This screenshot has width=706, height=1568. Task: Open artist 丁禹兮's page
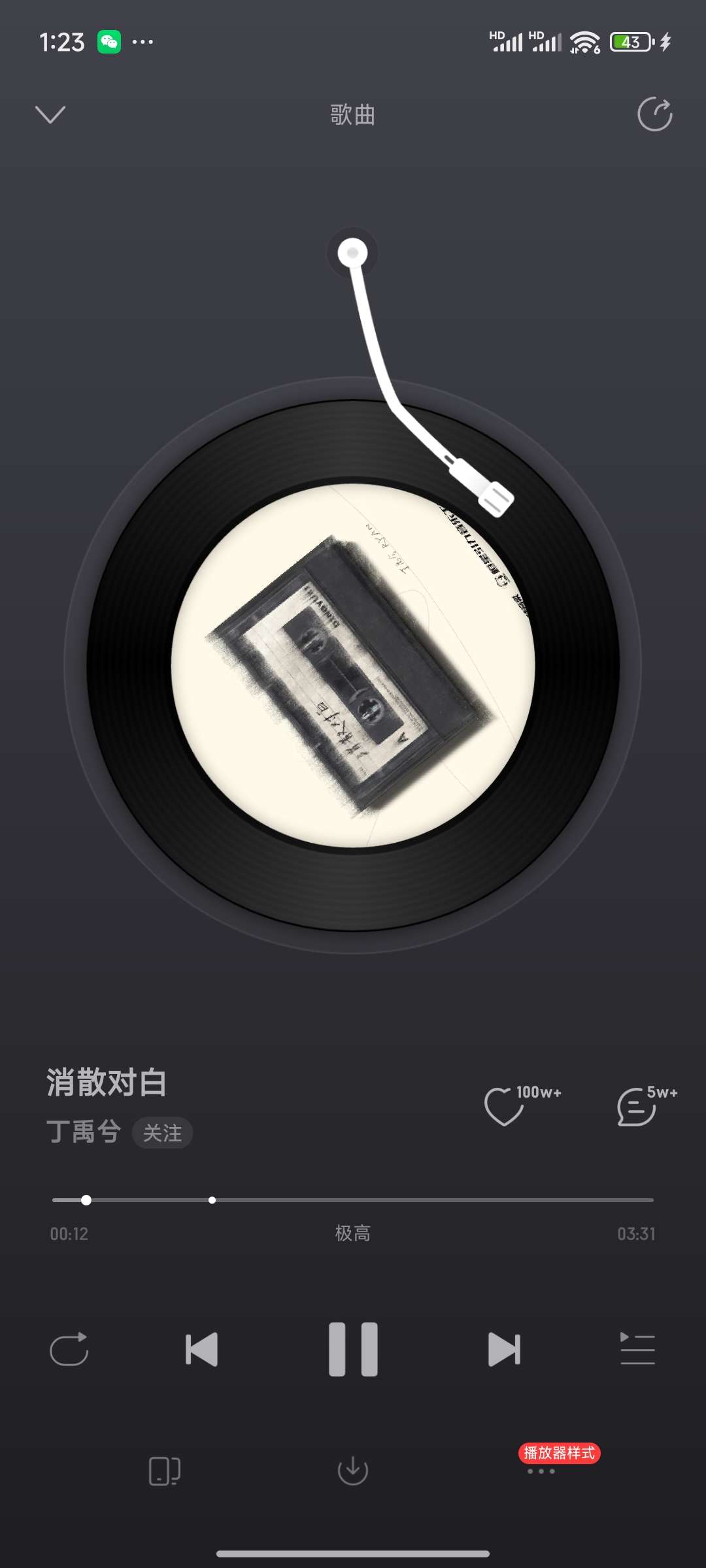pos(84,1132)
